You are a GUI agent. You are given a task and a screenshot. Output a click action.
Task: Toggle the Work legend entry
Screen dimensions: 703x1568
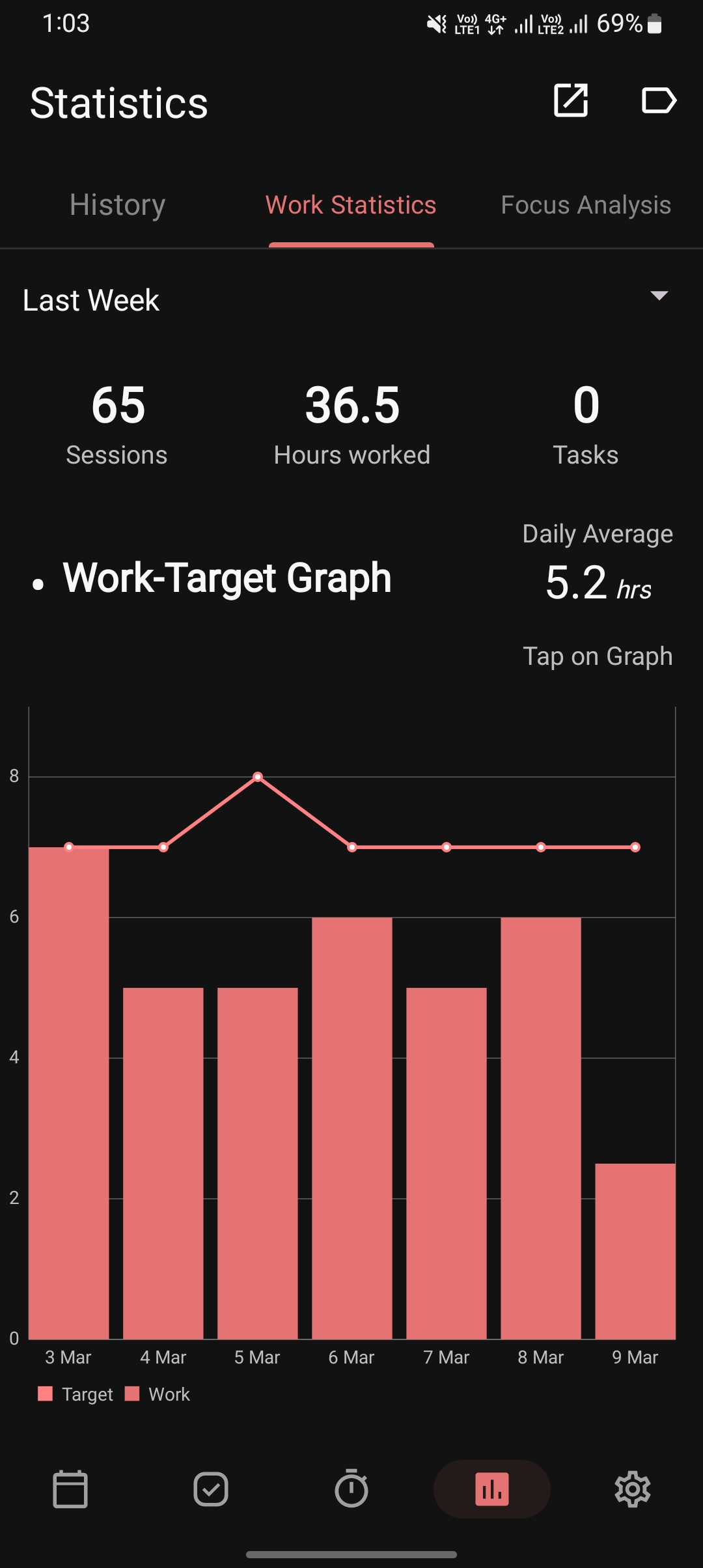point(158,1394)
